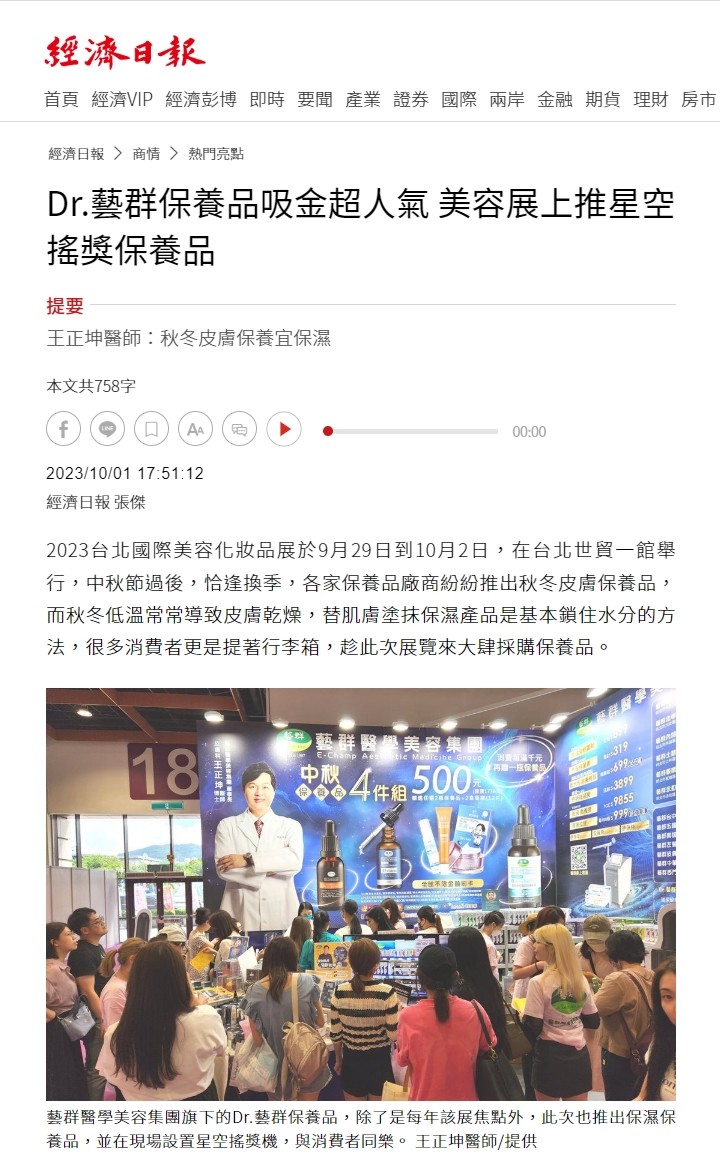Go to 兩岸 section
Viewport: 720px width, 1166px height.
(507, 99)
